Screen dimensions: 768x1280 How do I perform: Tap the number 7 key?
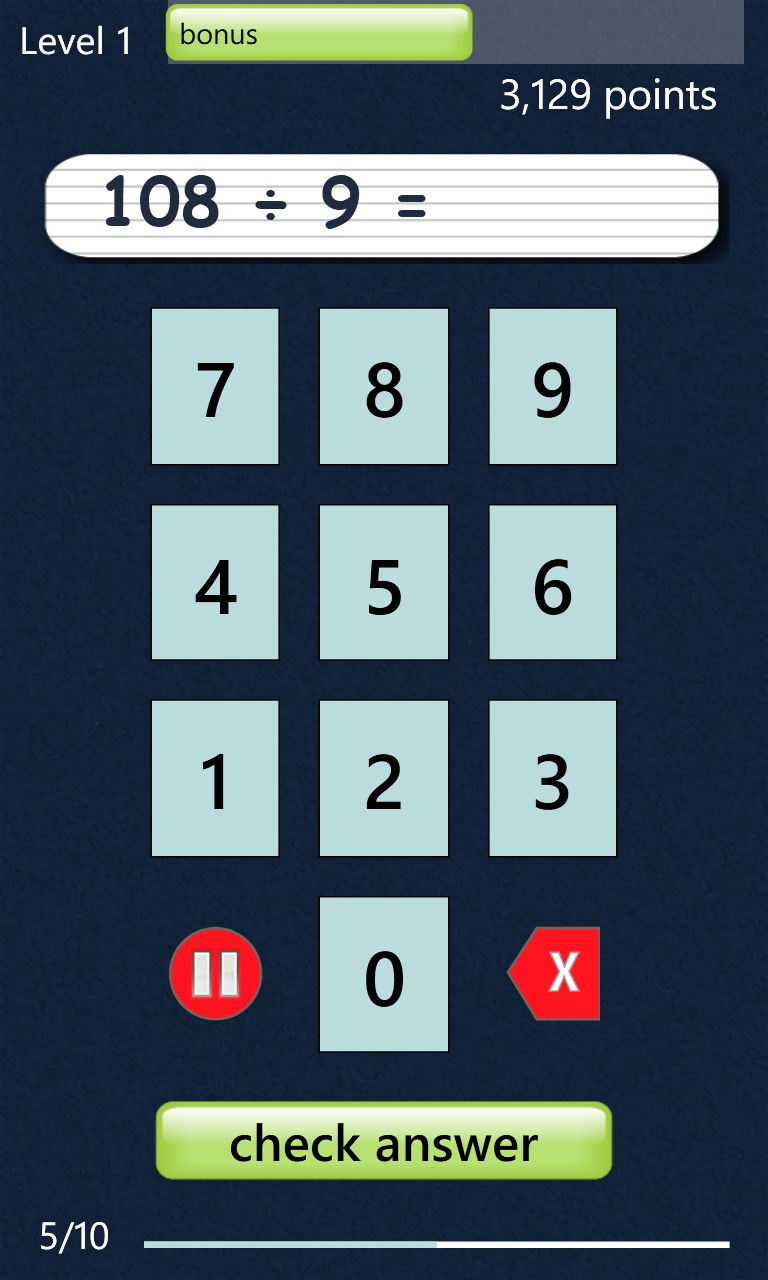coord(215,386)
